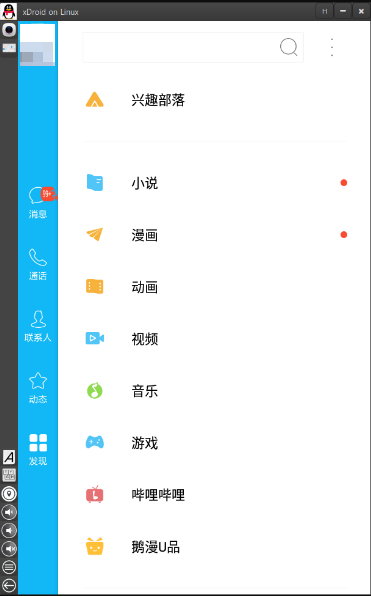371x596 pixels.
Task: Select the 发现 tab
Action: (x=38, y=450)
